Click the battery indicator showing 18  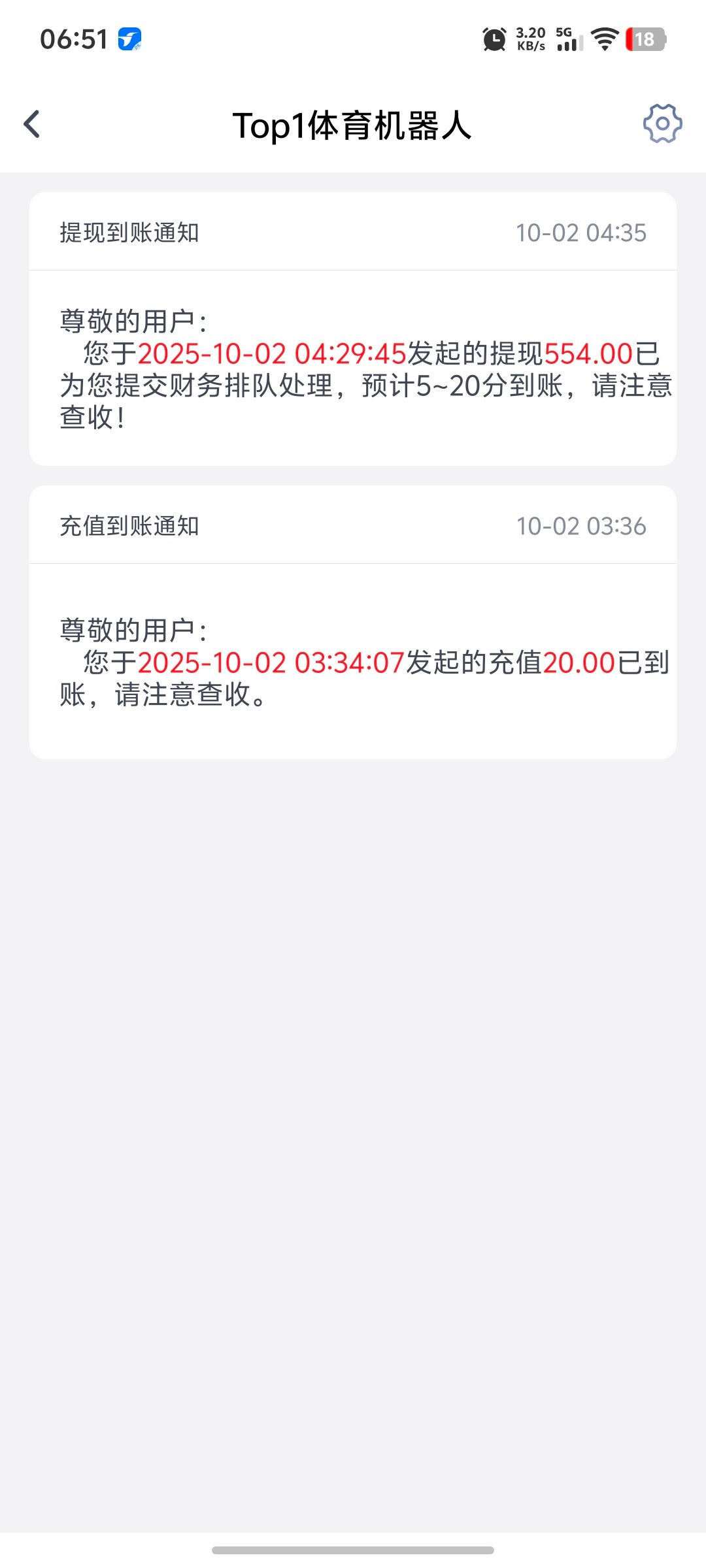click(x=643, y=41)
